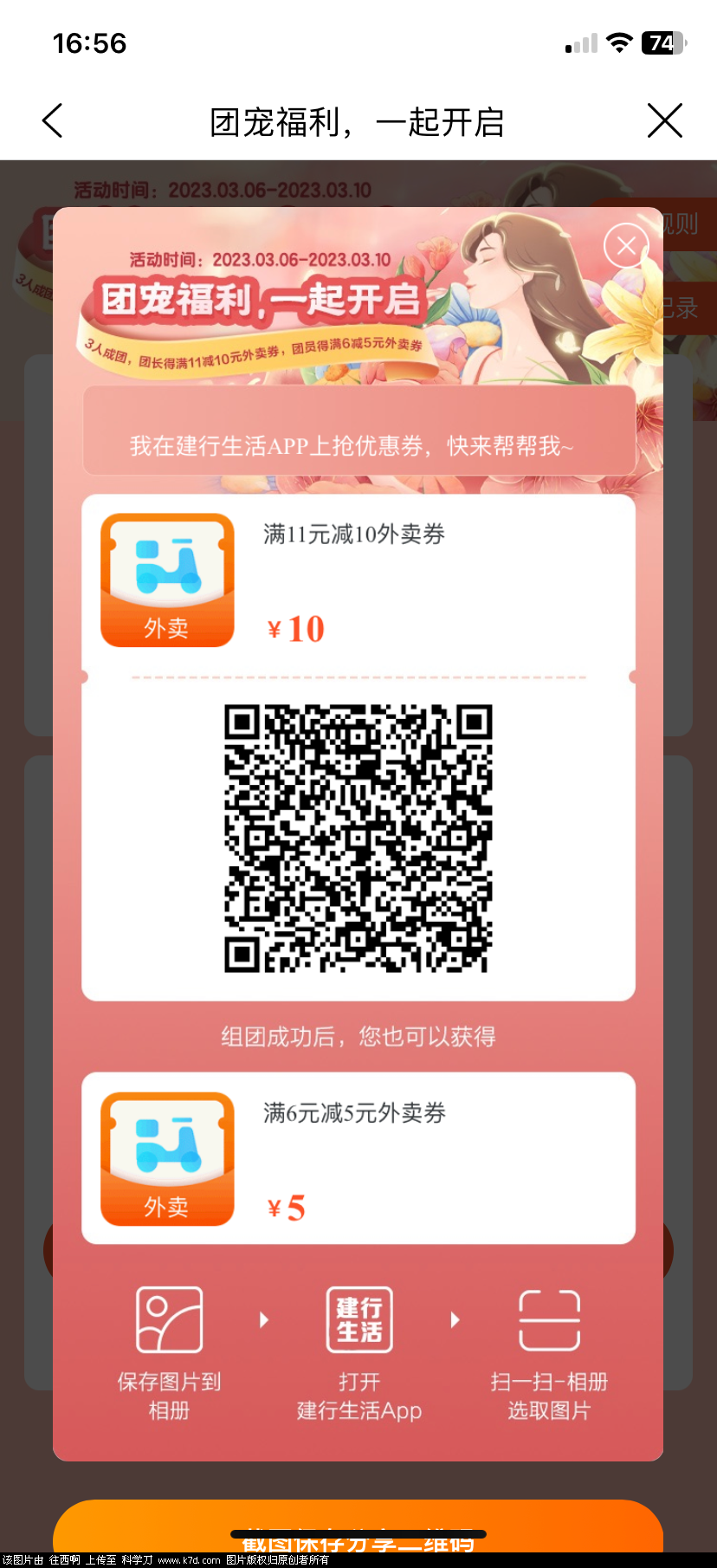Tap the 满6元减5元外卖券 coupon card

pos(358,1158)
